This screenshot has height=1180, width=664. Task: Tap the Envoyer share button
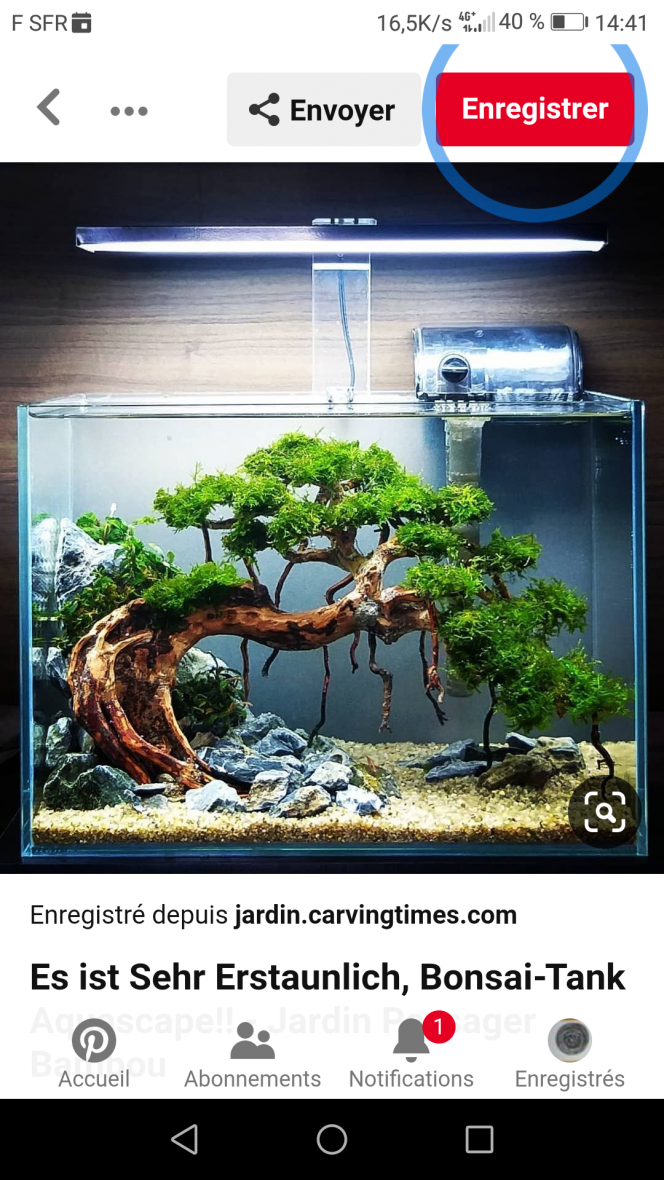[x=323, y=110]
